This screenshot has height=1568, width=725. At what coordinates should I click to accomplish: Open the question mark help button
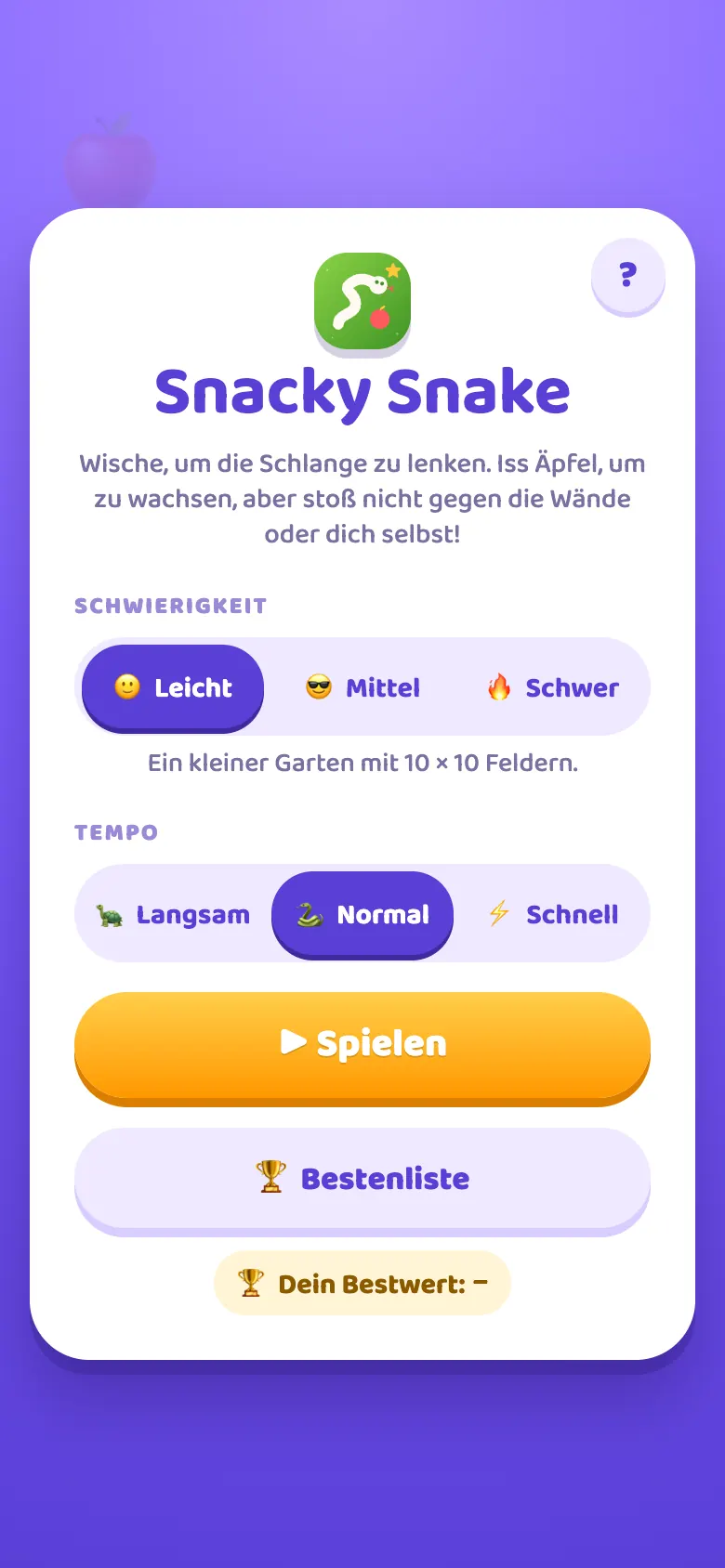tap(628, 276)
